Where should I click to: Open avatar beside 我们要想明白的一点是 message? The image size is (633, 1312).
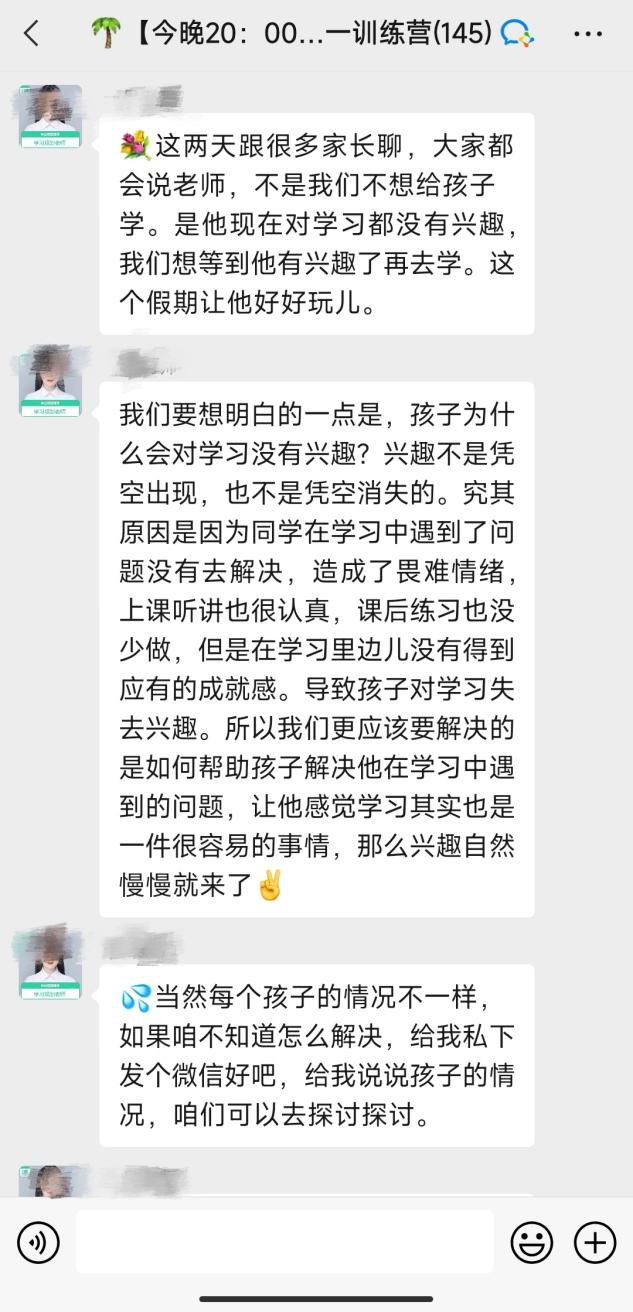(x=50, y=381)
